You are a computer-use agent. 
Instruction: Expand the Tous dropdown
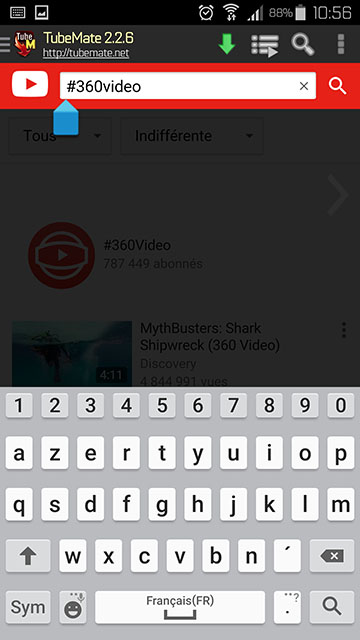click(60, 136)
